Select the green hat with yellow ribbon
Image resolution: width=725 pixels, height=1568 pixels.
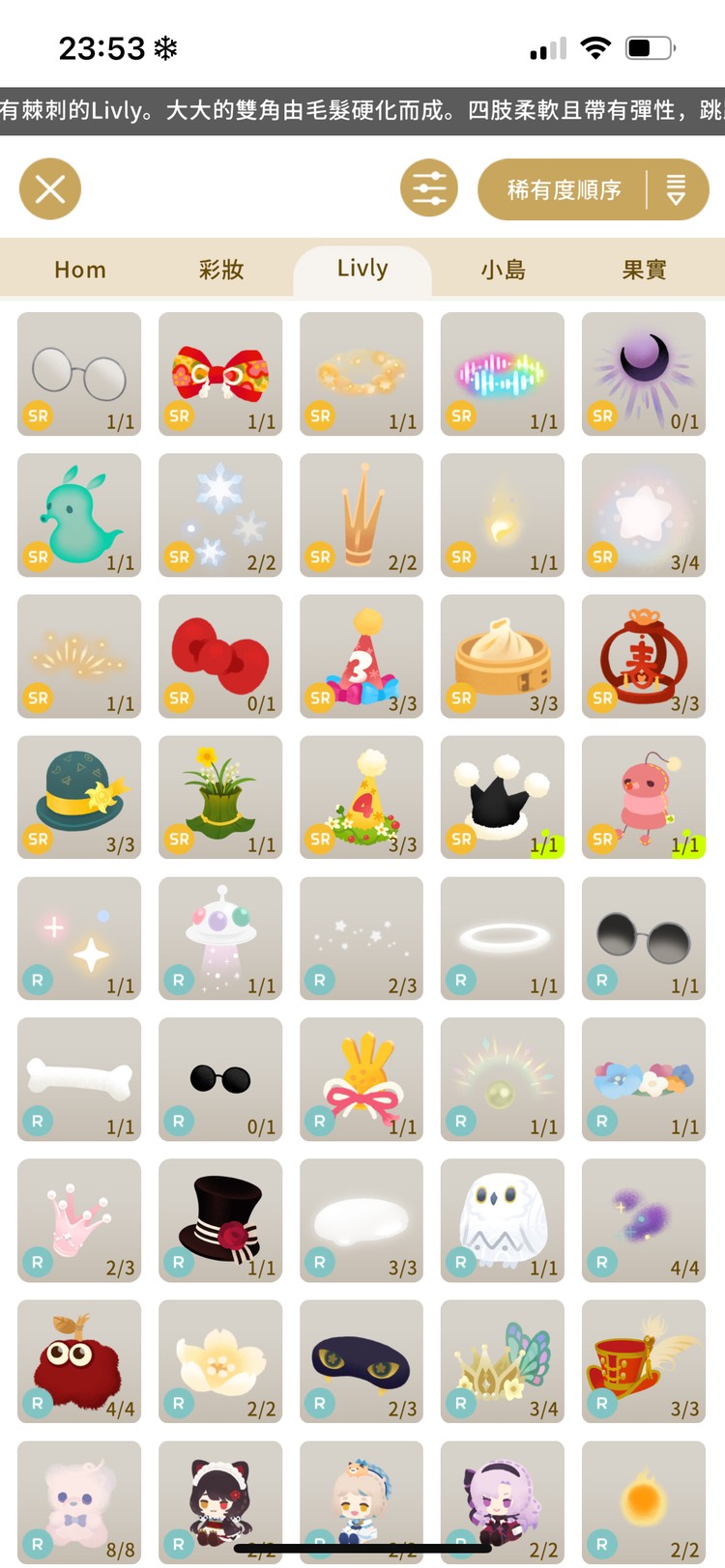(79, 797)
